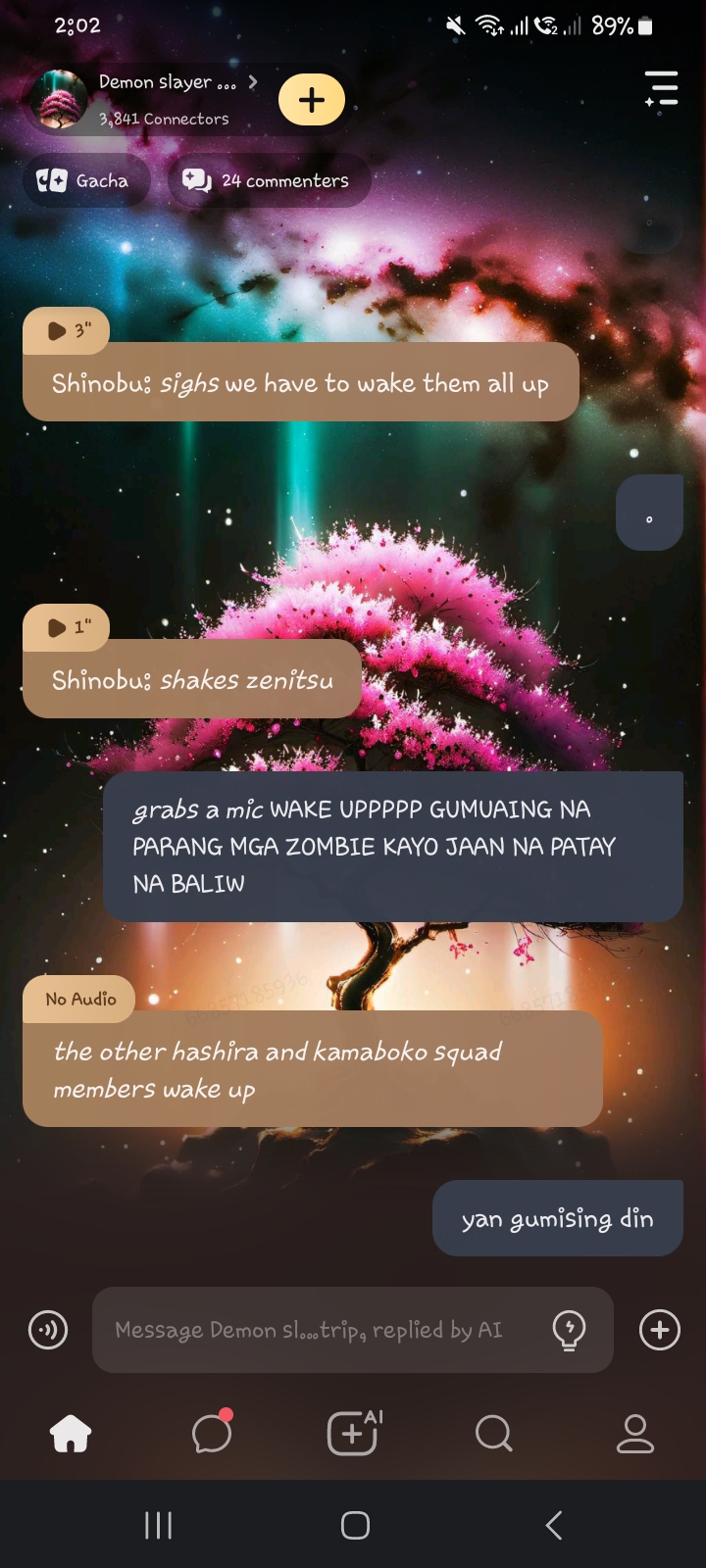Go back using system back button

pos(553,1525)
